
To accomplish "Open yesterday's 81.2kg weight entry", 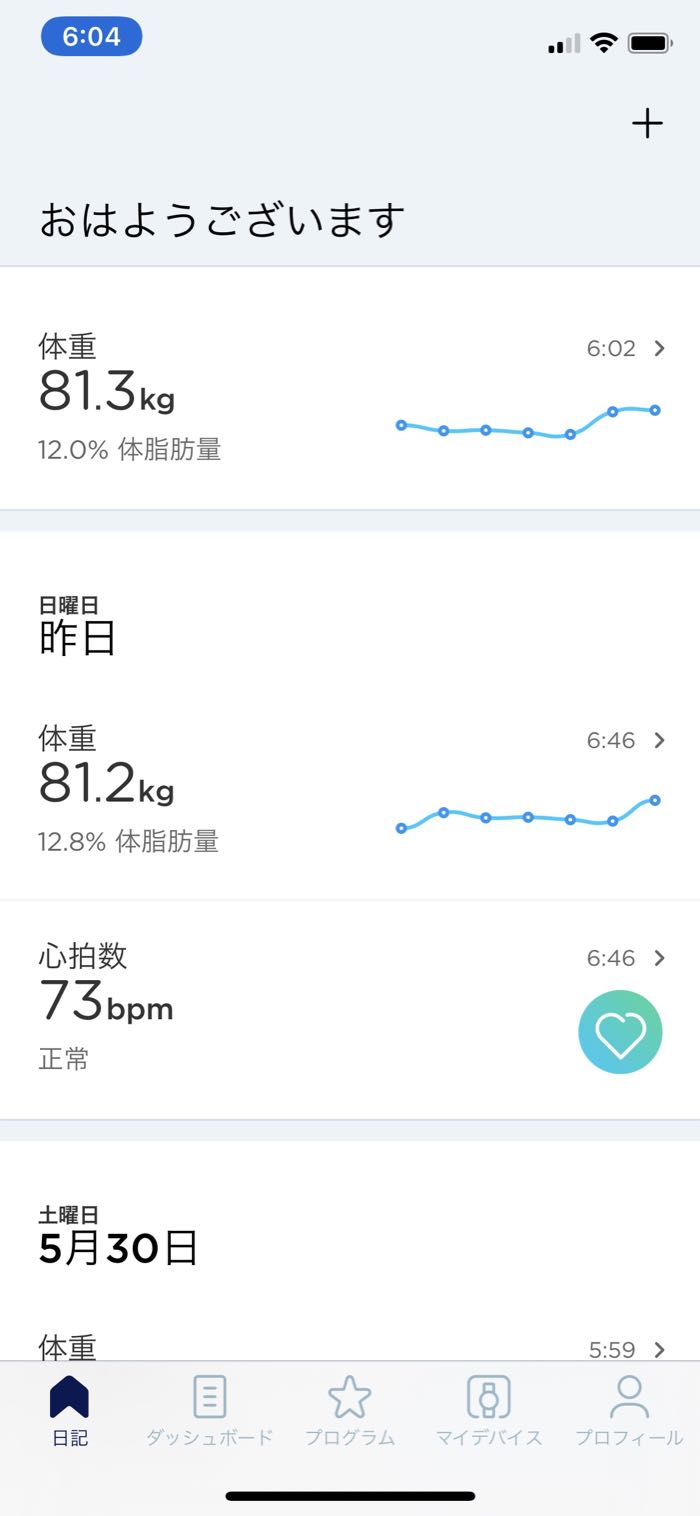I will (x=350, y=788).
